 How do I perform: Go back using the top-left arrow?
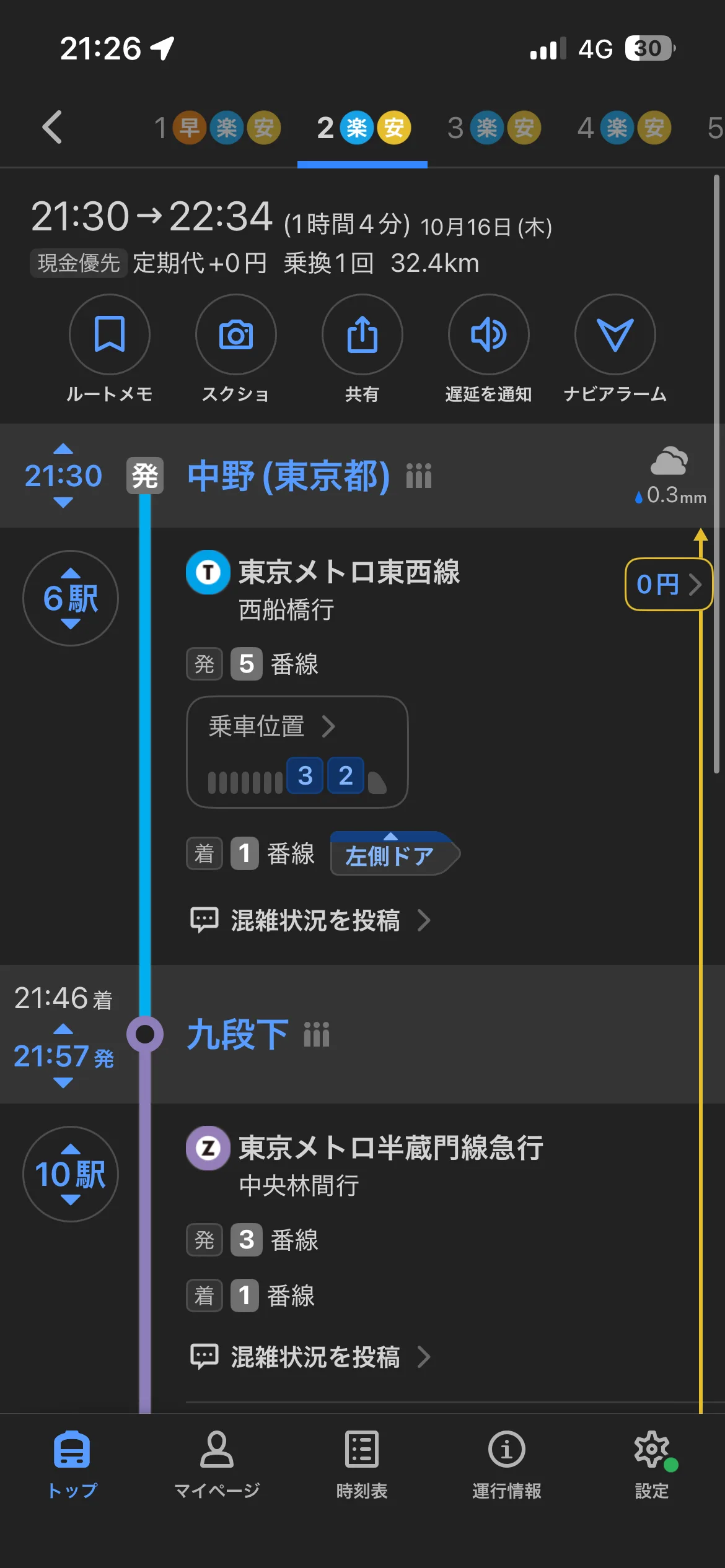[x=52, y=127]
